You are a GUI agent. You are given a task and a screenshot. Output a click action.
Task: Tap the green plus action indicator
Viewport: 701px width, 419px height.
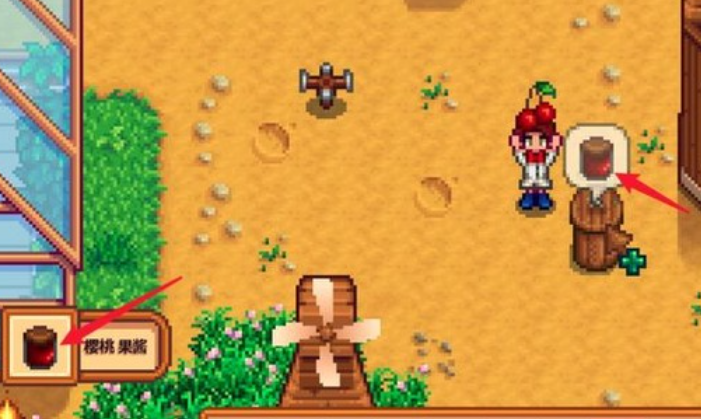click(x=632, y=262)
